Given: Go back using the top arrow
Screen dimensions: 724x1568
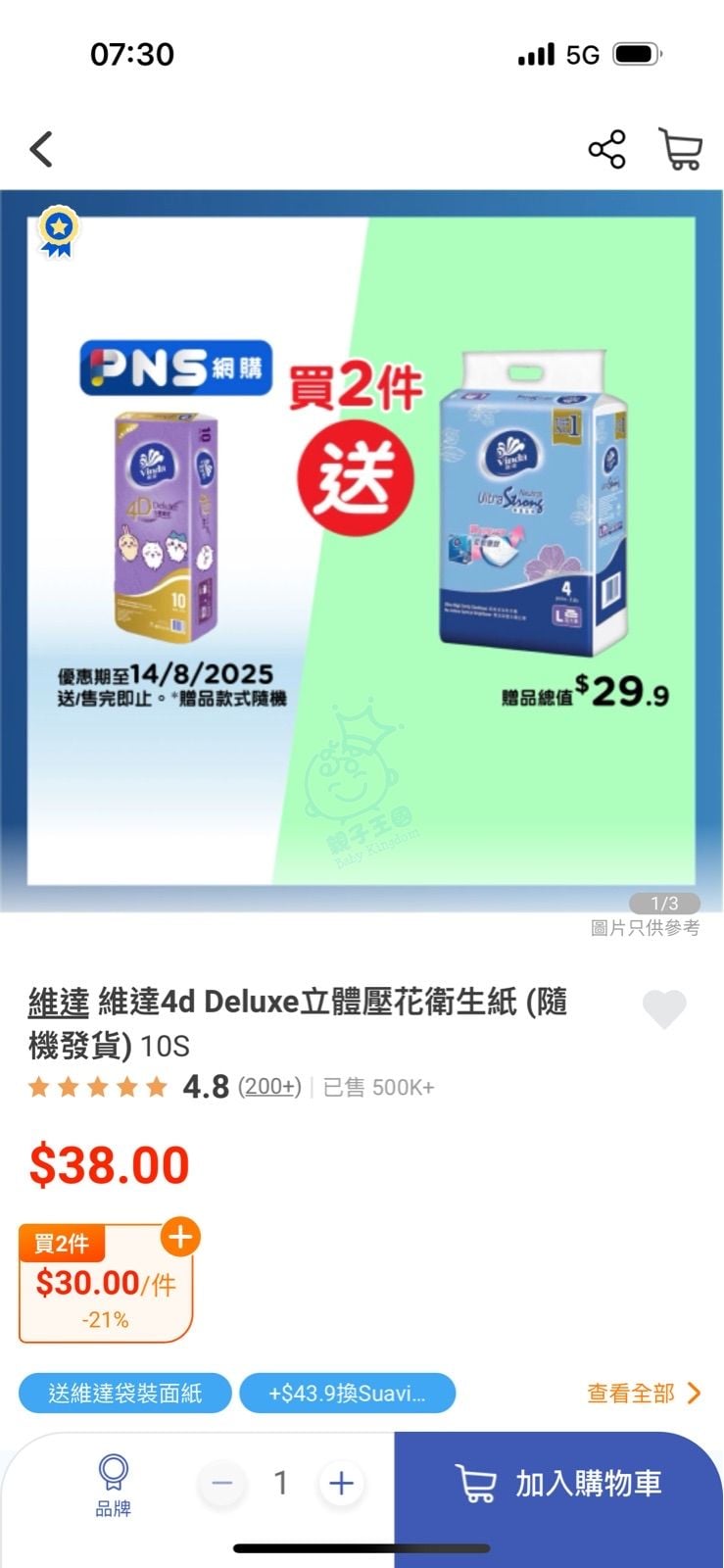Looking at the screenshot, I should 41,150.
